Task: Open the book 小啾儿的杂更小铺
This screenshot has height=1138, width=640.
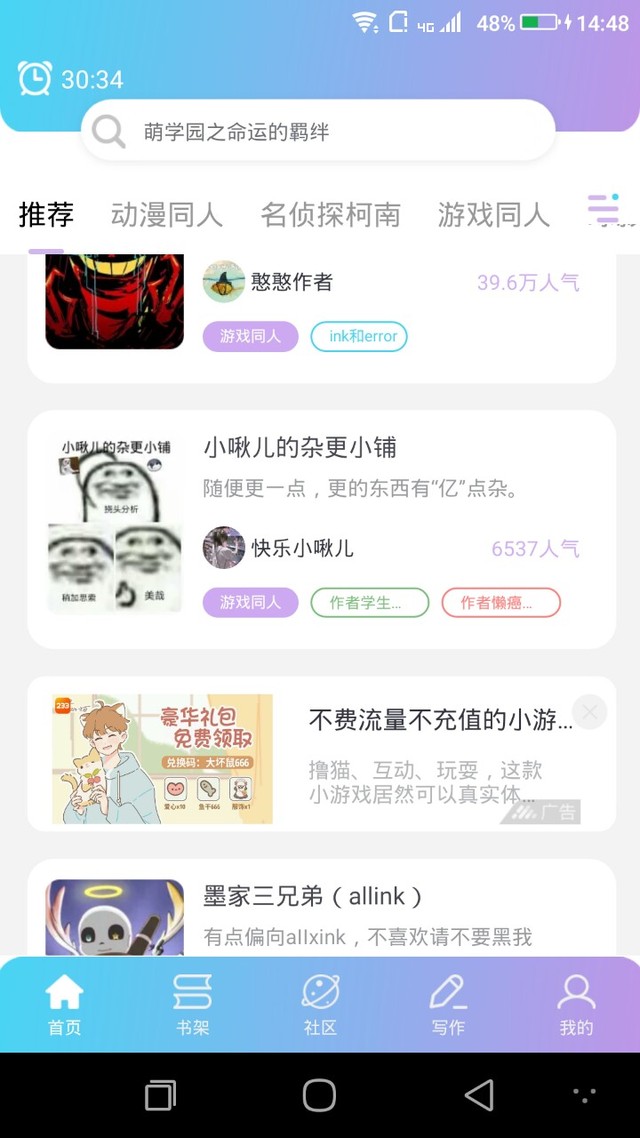Action: click(301, 447)
